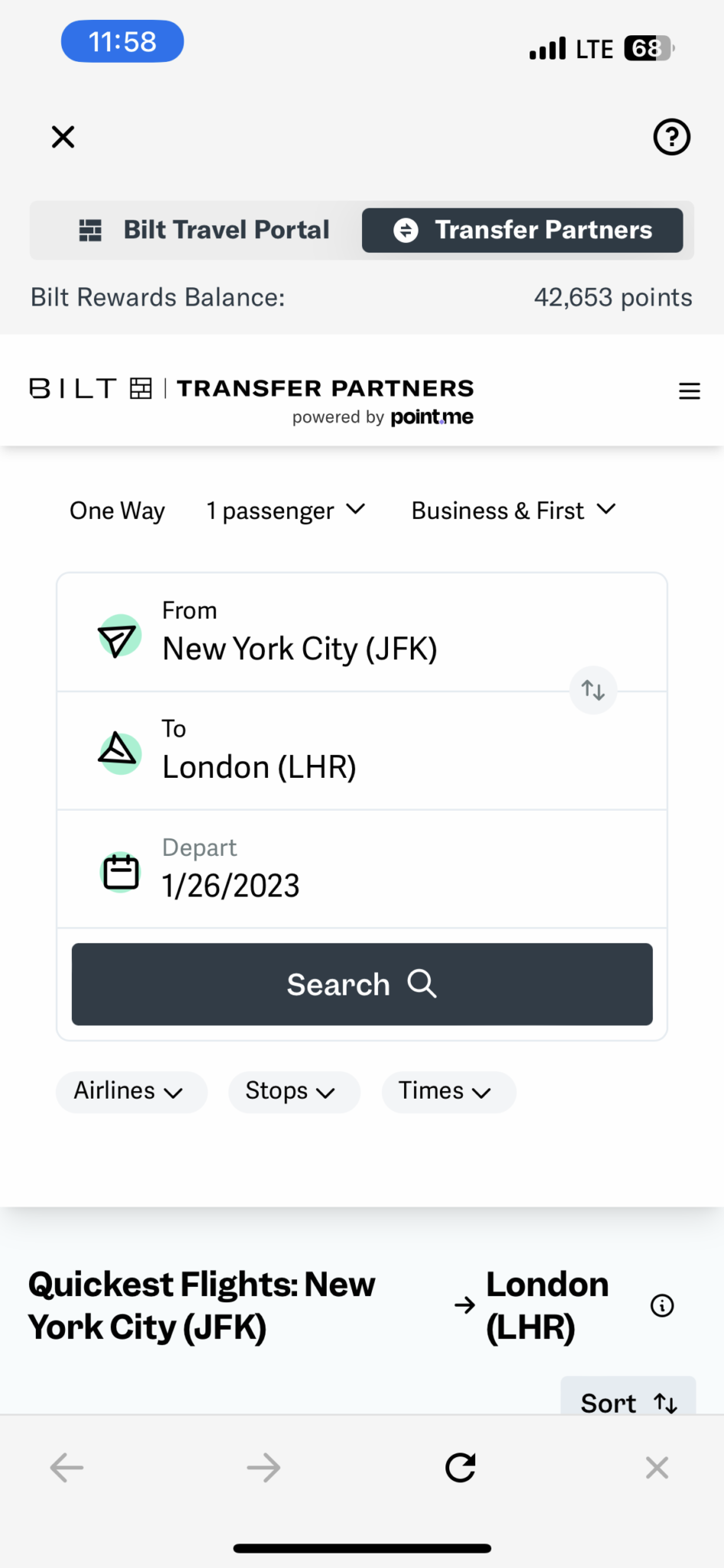Select the Transfer Partners tab

pos(522,230)
